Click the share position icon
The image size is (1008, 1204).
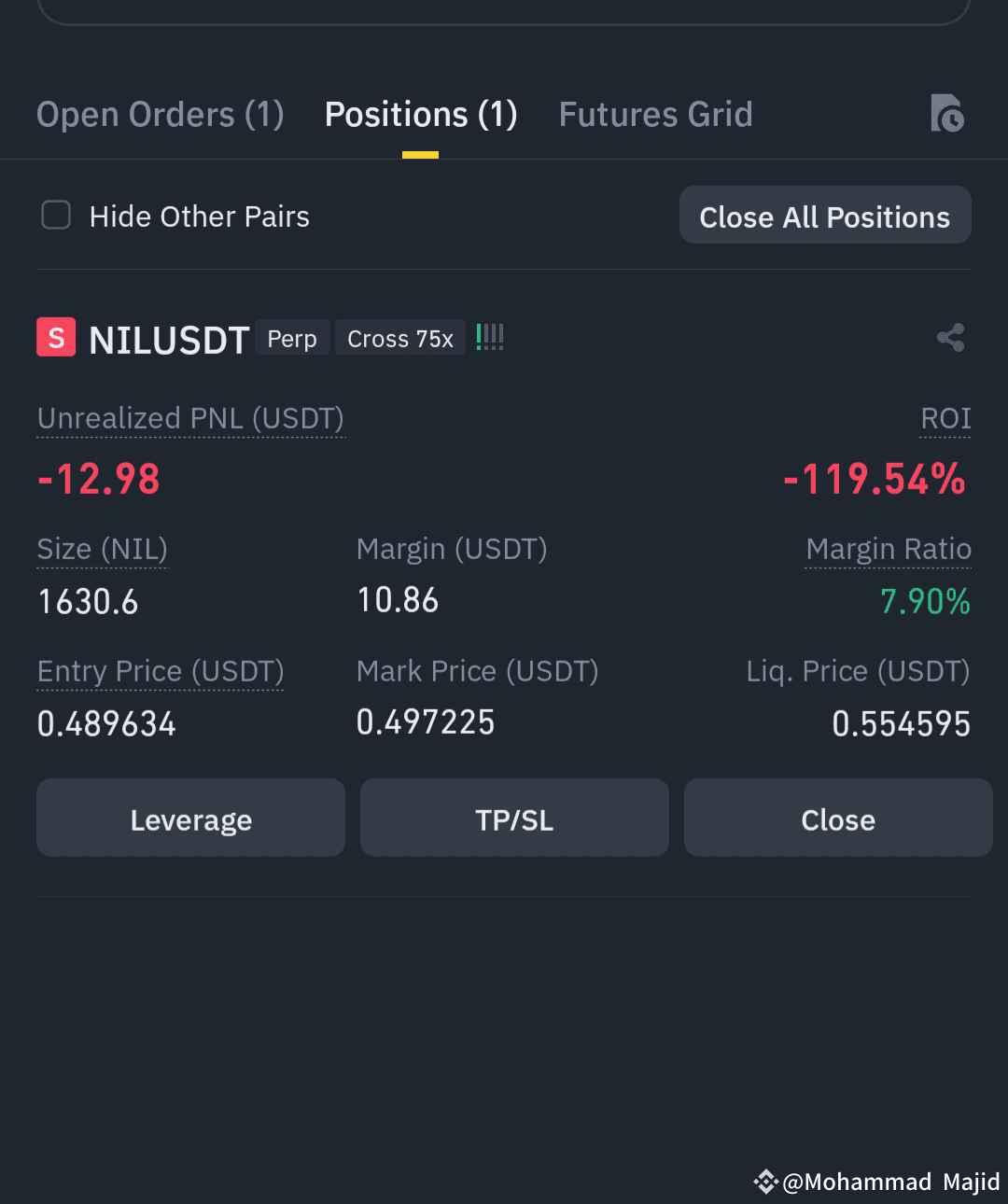(950, 337)
